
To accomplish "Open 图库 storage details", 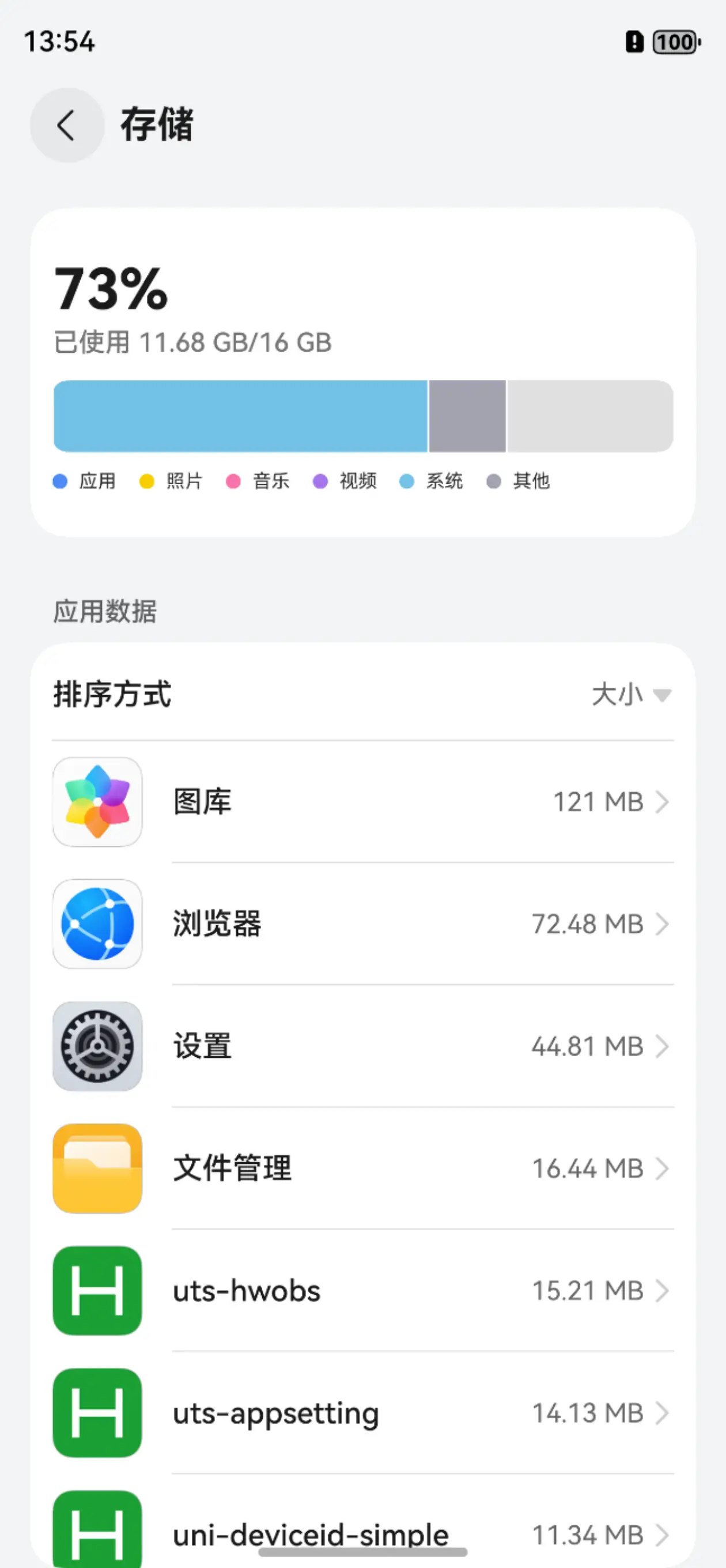I will (362, 802).
